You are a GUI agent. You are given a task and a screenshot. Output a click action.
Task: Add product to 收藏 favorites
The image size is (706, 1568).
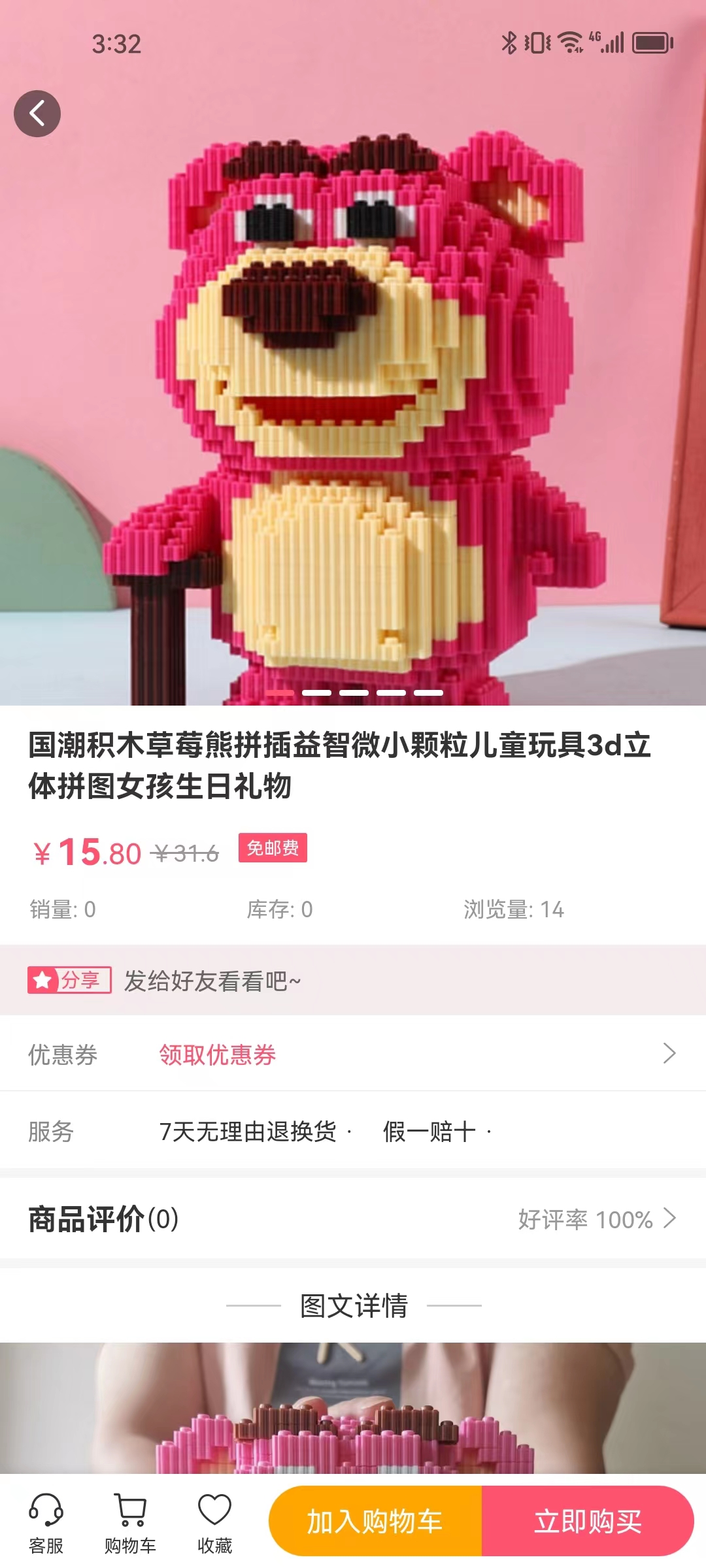(x=214, y=1524)
